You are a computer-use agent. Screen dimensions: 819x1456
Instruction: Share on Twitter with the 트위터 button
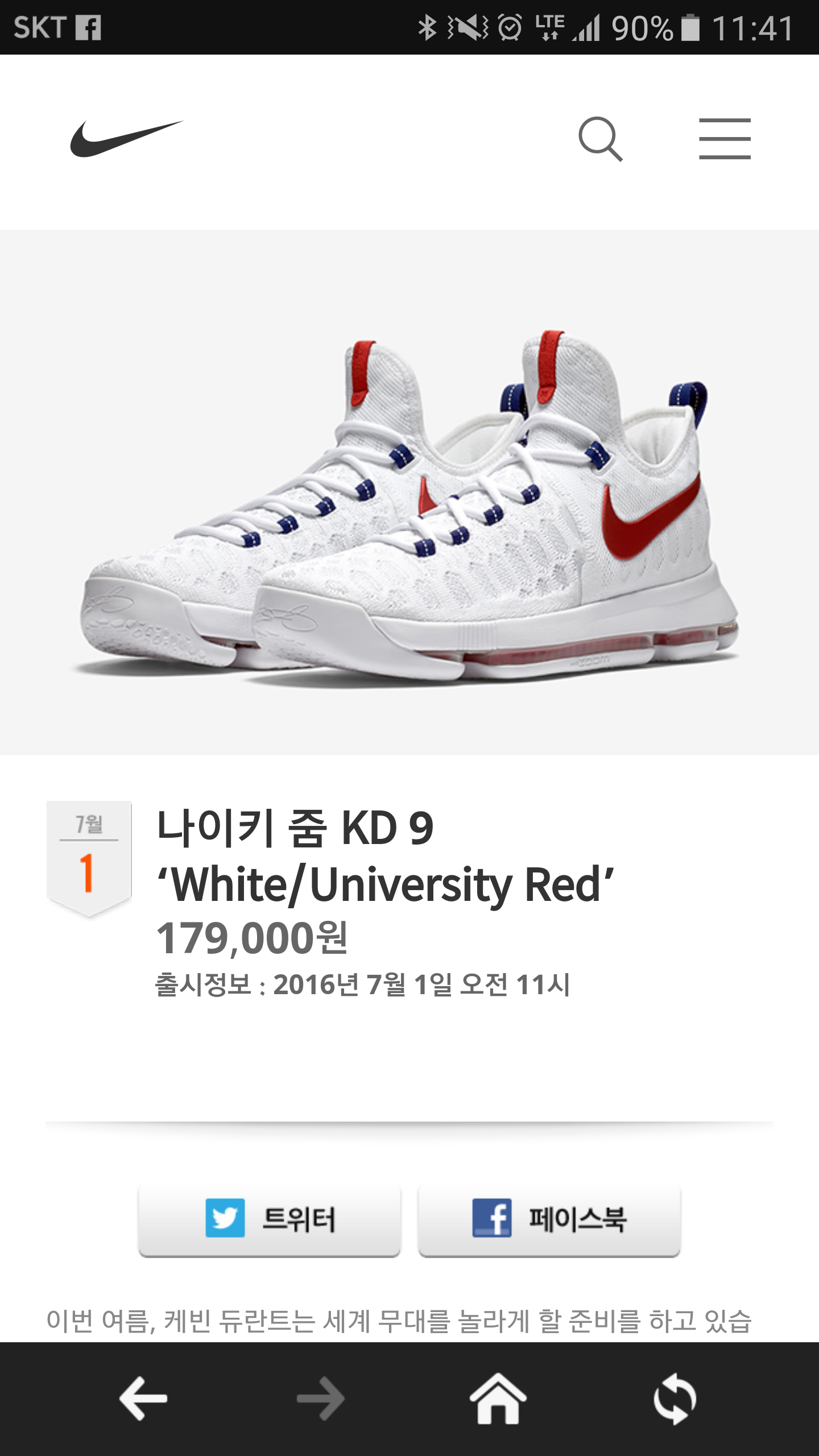[x=270, y=1219]
